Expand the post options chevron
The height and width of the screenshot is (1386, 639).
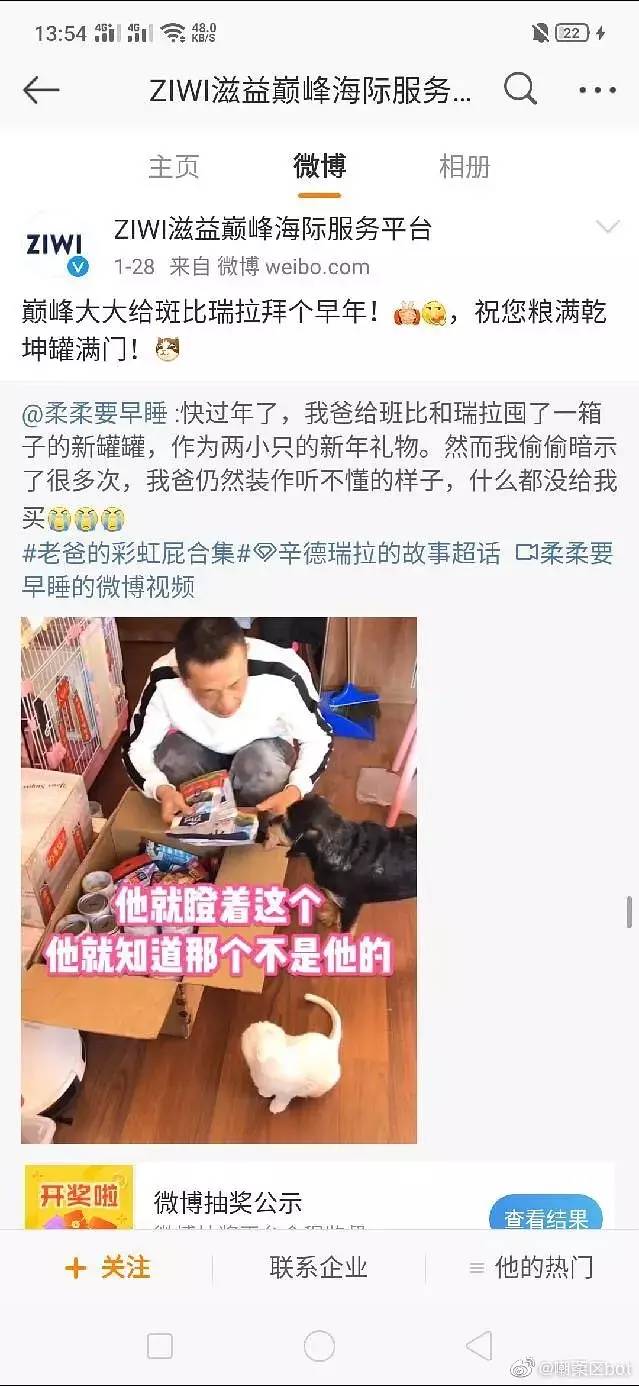tap(608, 227)
